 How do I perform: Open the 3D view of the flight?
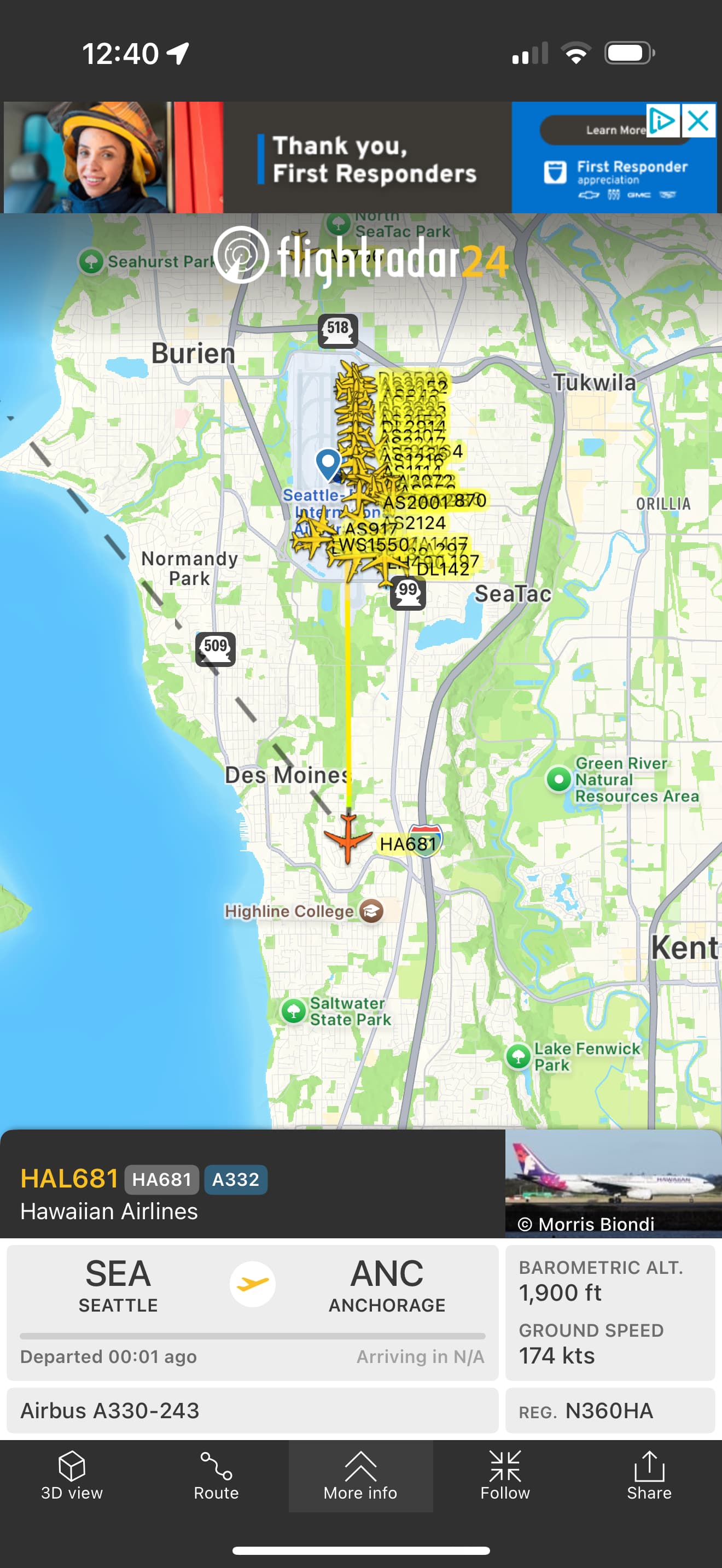coord(72,1476)
